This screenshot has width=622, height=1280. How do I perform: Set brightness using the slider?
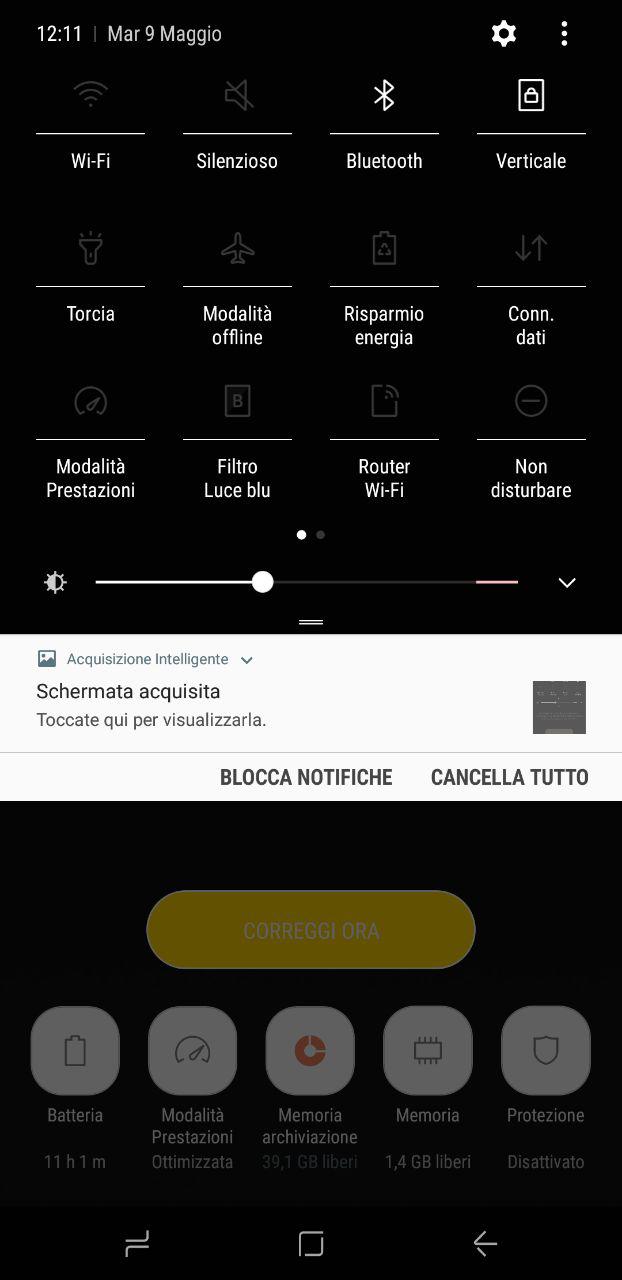click(x=307, y=582)
